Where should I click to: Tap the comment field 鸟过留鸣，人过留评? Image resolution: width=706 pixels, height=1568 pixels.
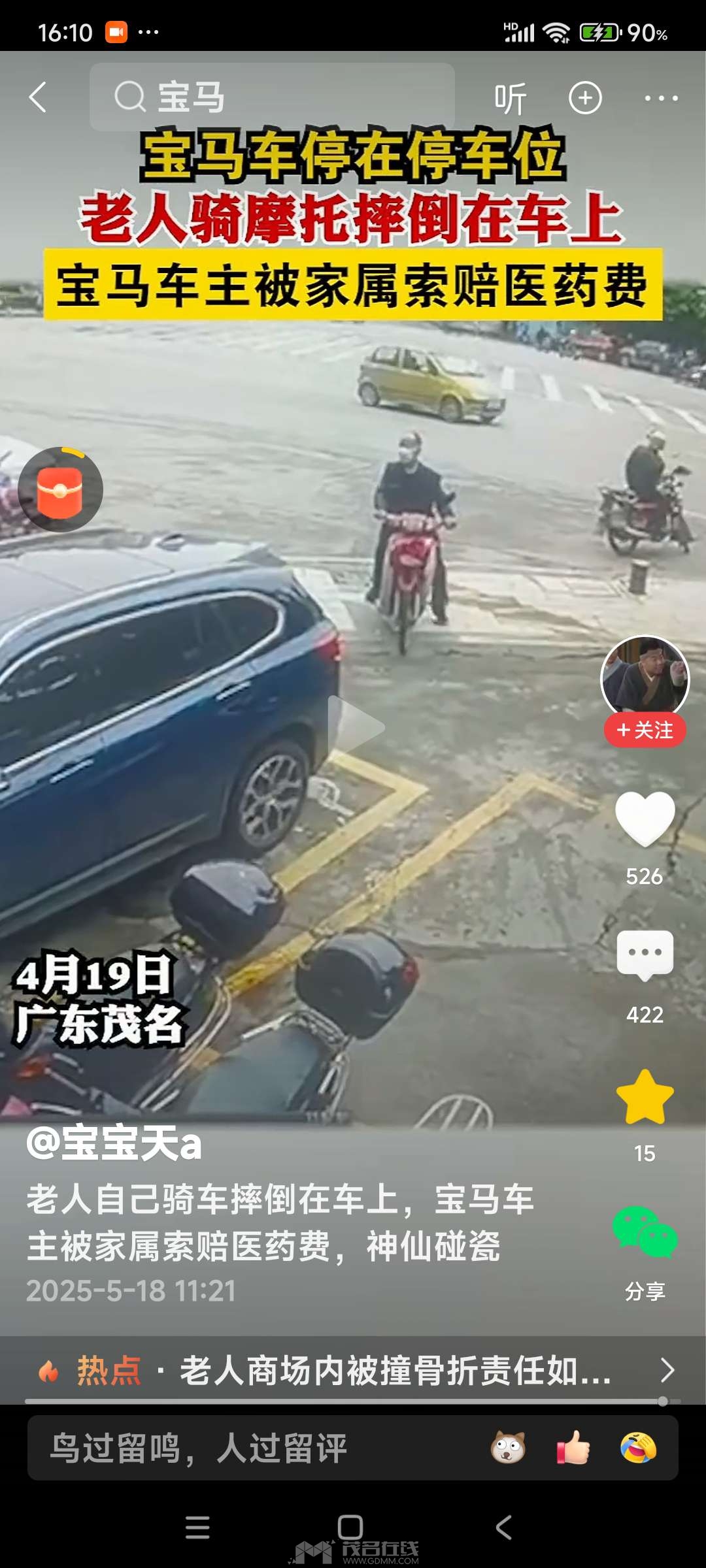(x=248, y=1448)
